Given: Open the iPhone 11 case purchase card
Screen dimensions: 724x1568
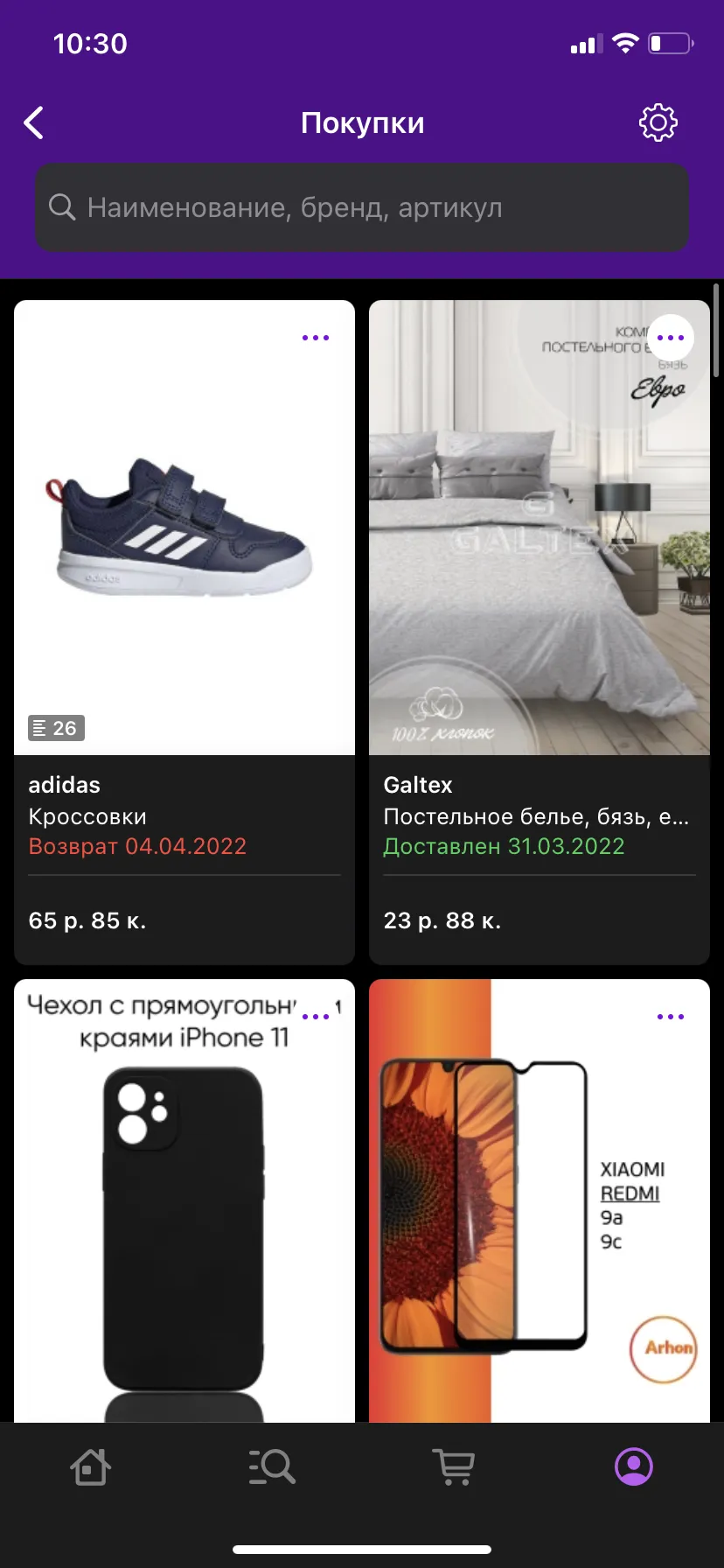Looking at the screenshot, I should (184, 1200).
